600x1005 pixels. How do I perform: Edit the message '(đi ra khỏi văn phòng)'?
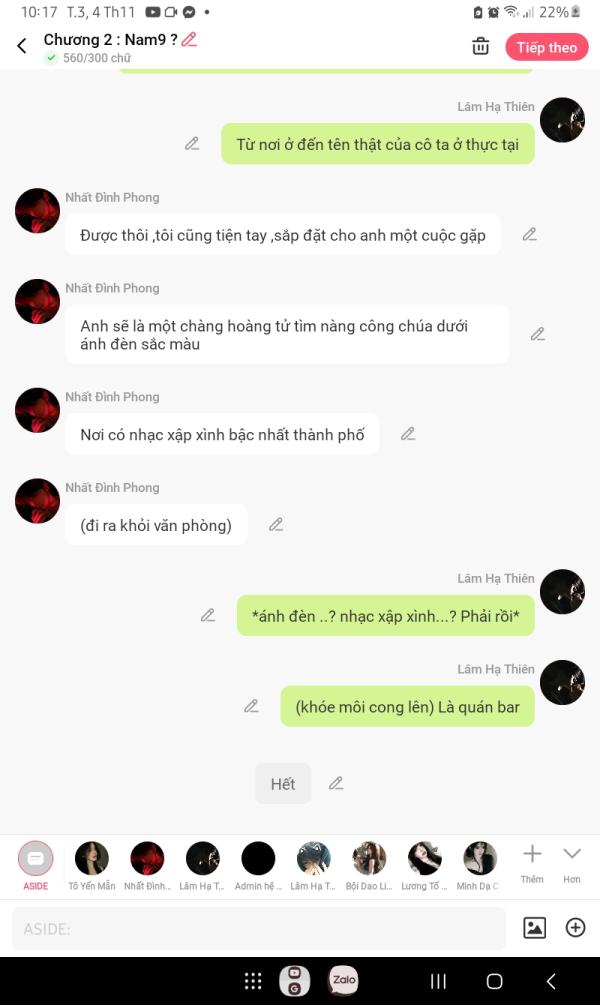[276, 524]
